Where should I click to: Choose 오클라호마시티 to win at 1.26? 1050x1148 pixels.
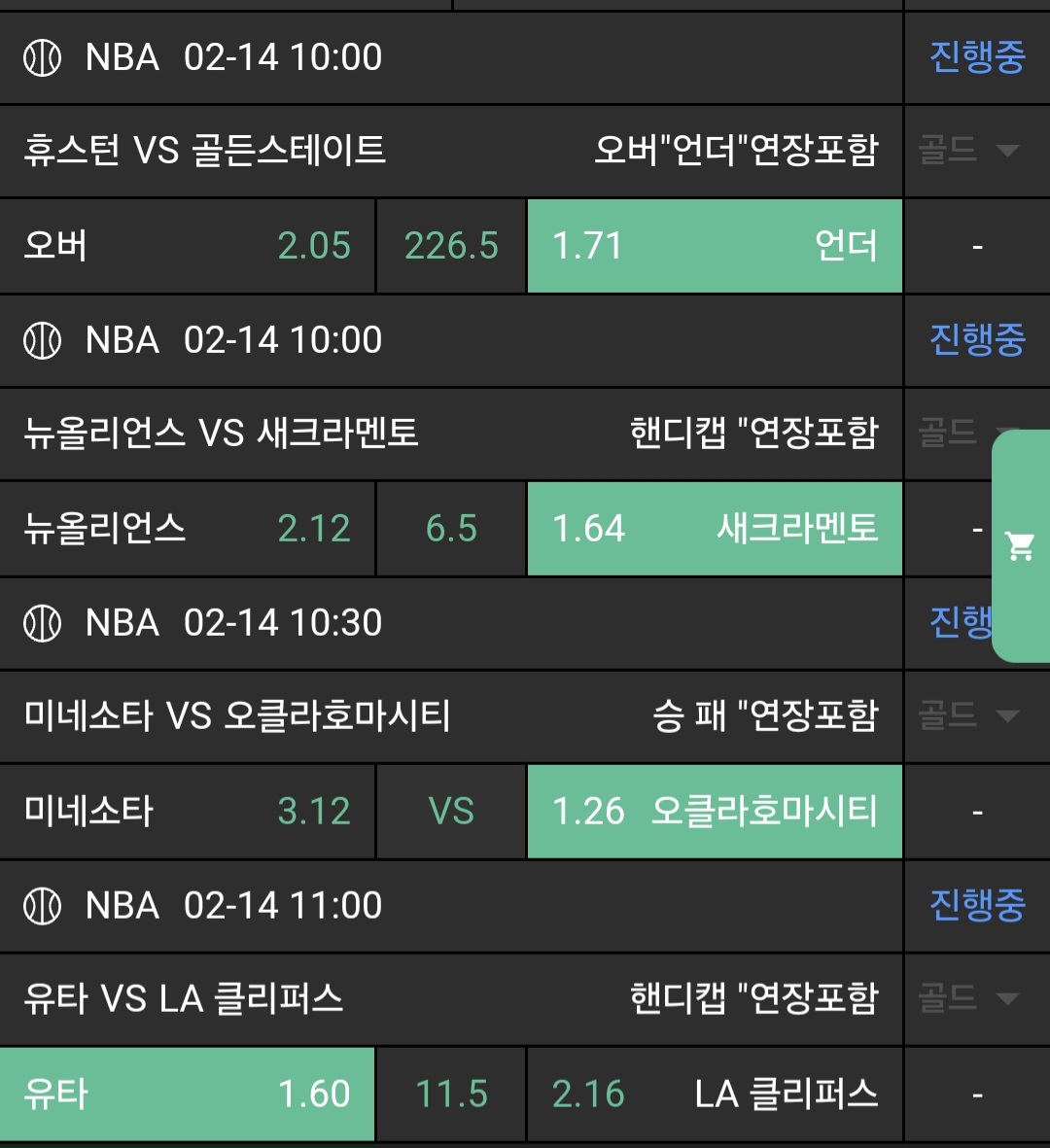coord(715,812)
